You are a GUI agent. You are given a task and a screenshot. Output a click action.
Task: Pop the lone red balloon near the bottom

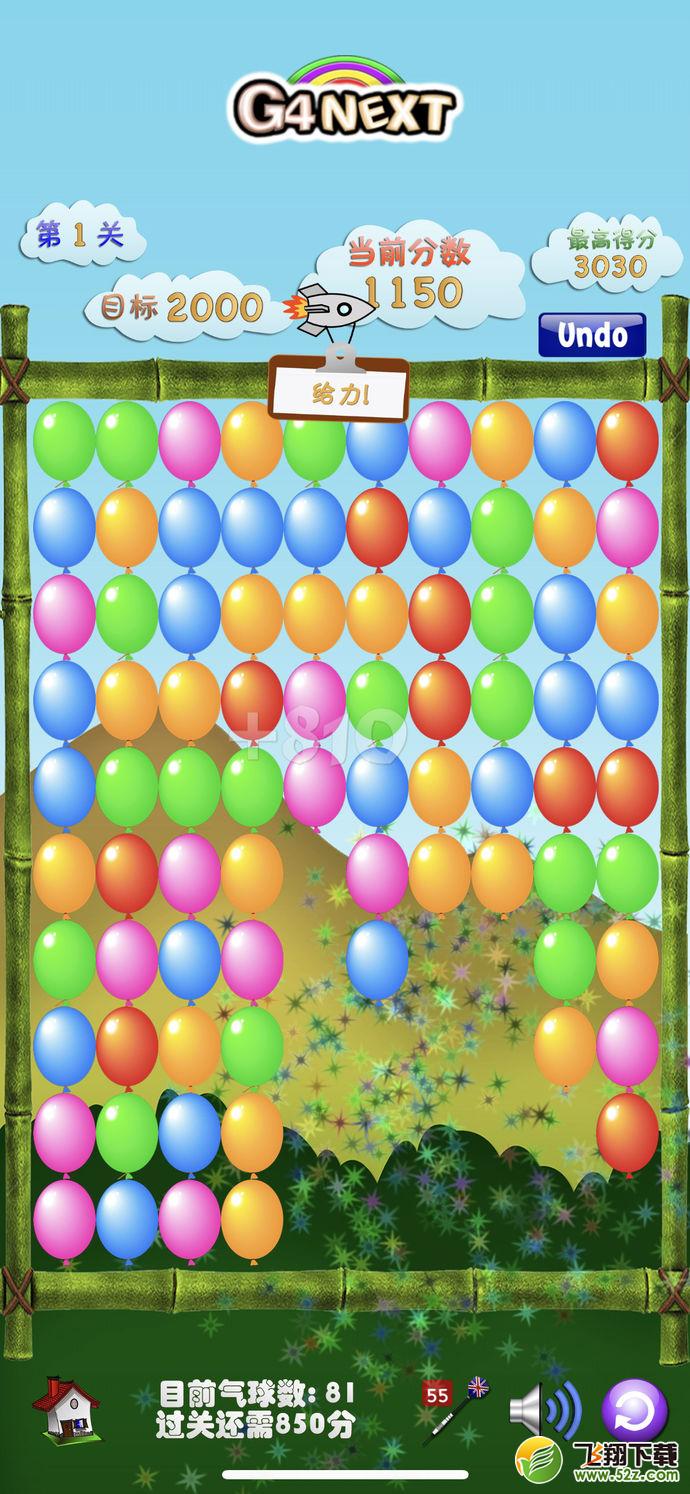coord(627,1133)
